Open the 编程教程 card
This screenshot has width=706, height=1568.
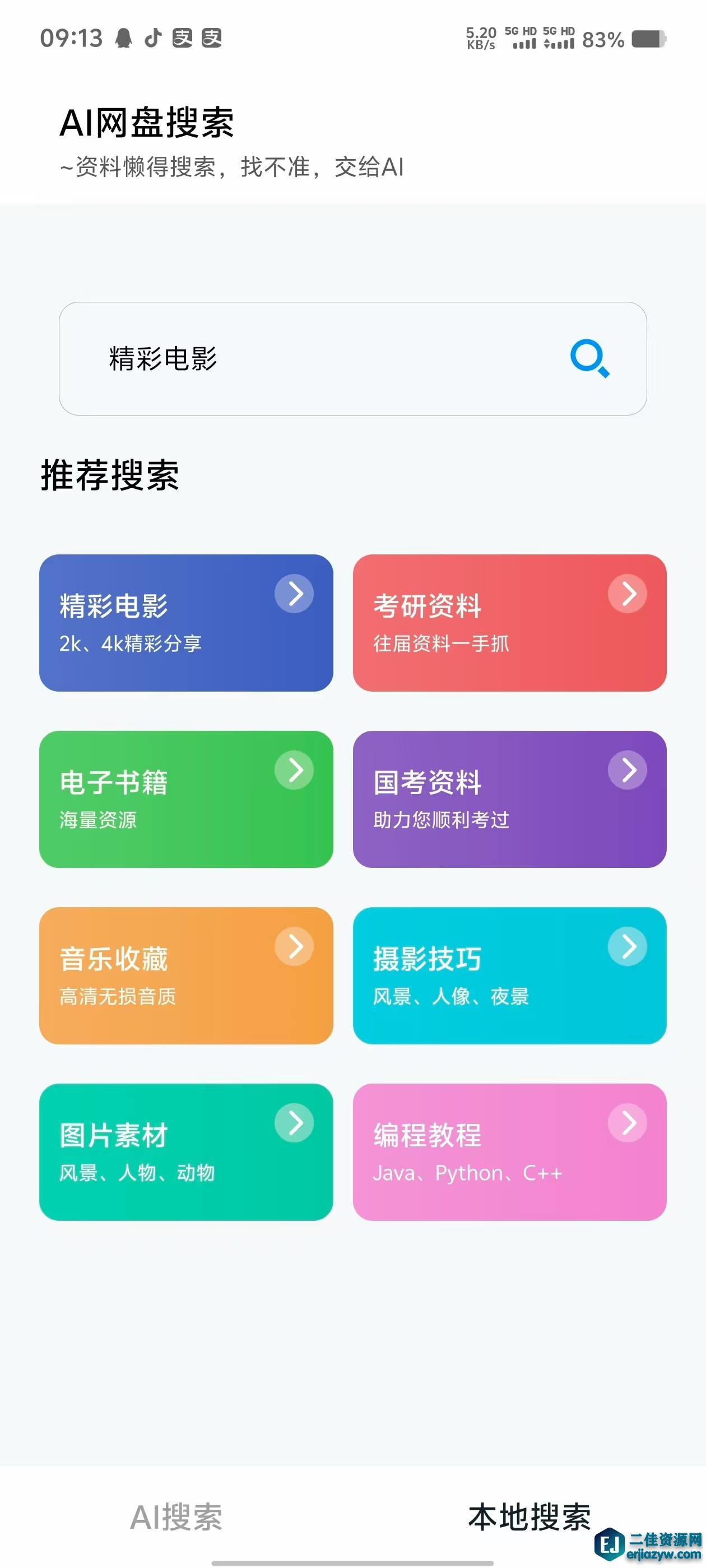coord(509,1152)
